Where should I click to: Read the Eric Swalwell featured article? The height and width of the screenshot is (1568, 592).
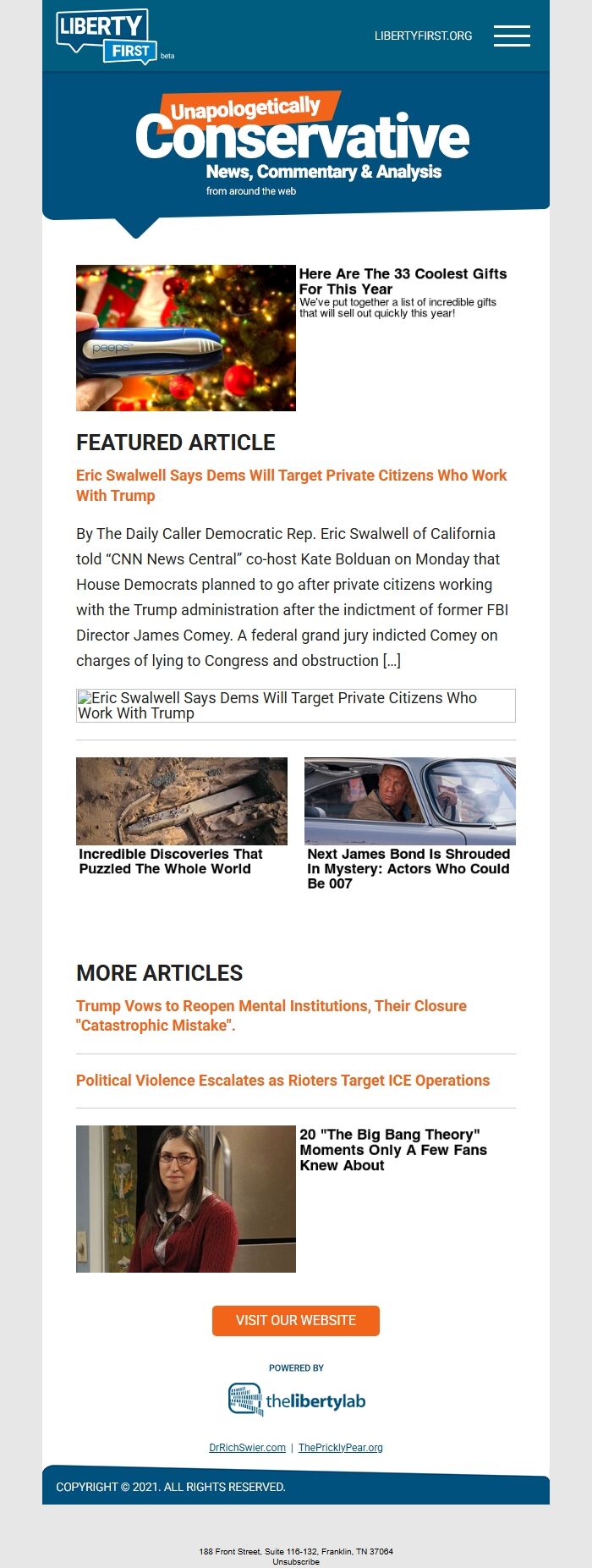click(291, 485)
